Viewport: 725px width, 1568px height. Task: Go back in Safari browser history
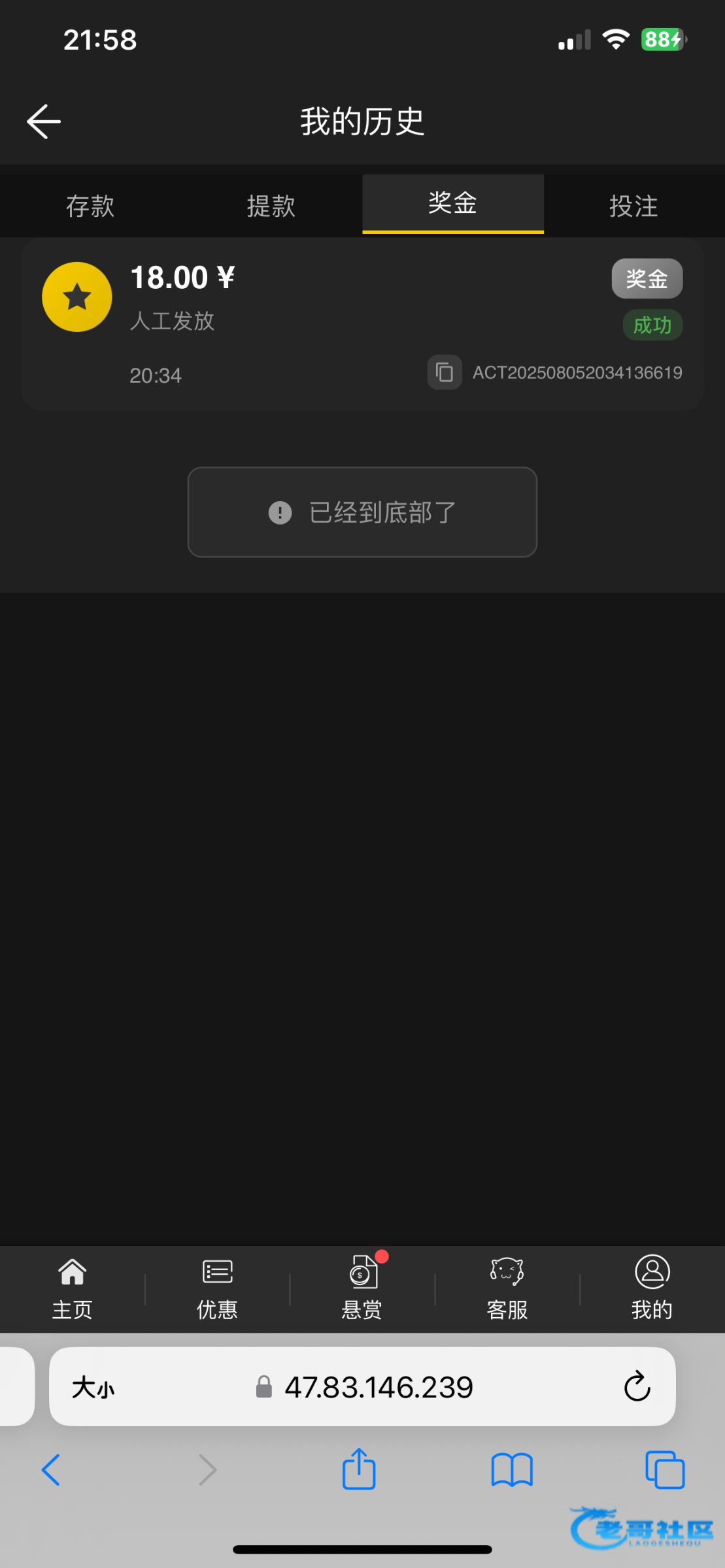point(51,1470)
